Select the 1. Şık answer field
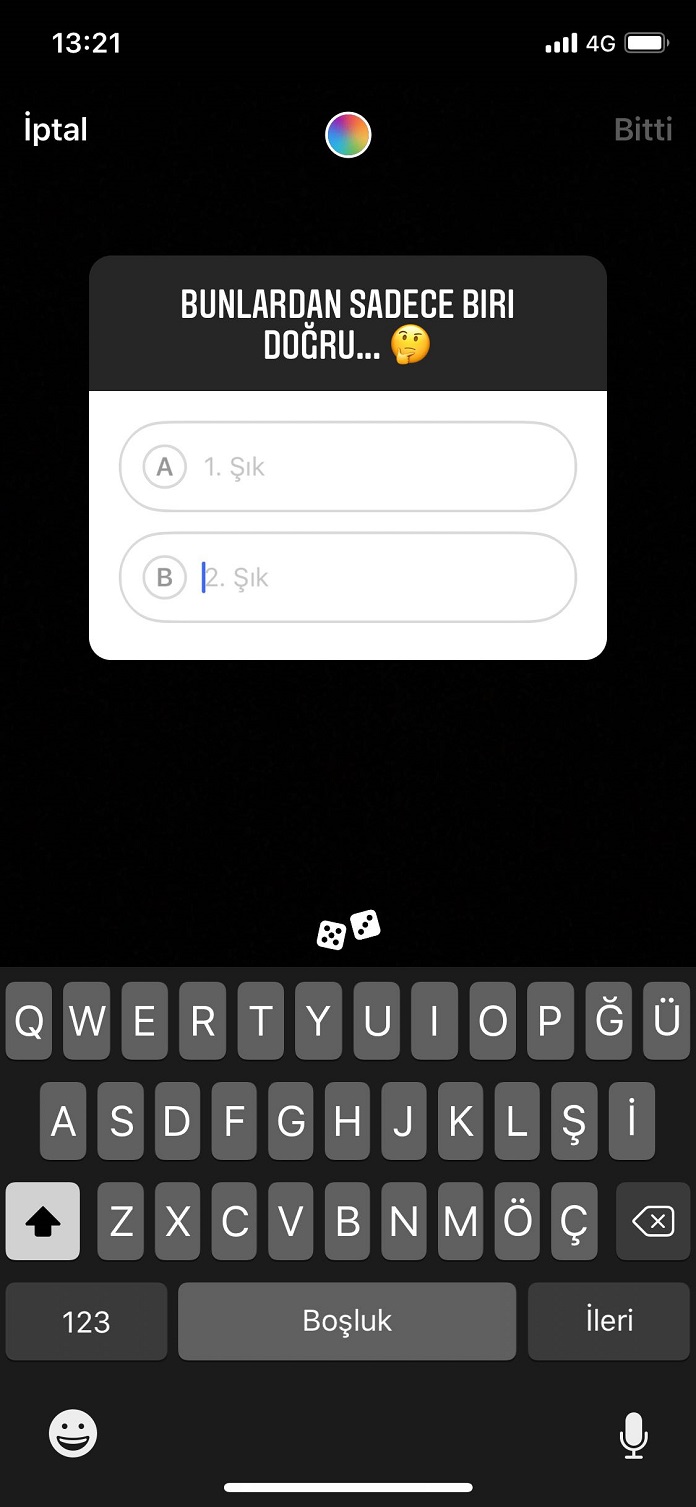Image resolution: width=696 pixels, height=1507 pixels. point(347,467)
